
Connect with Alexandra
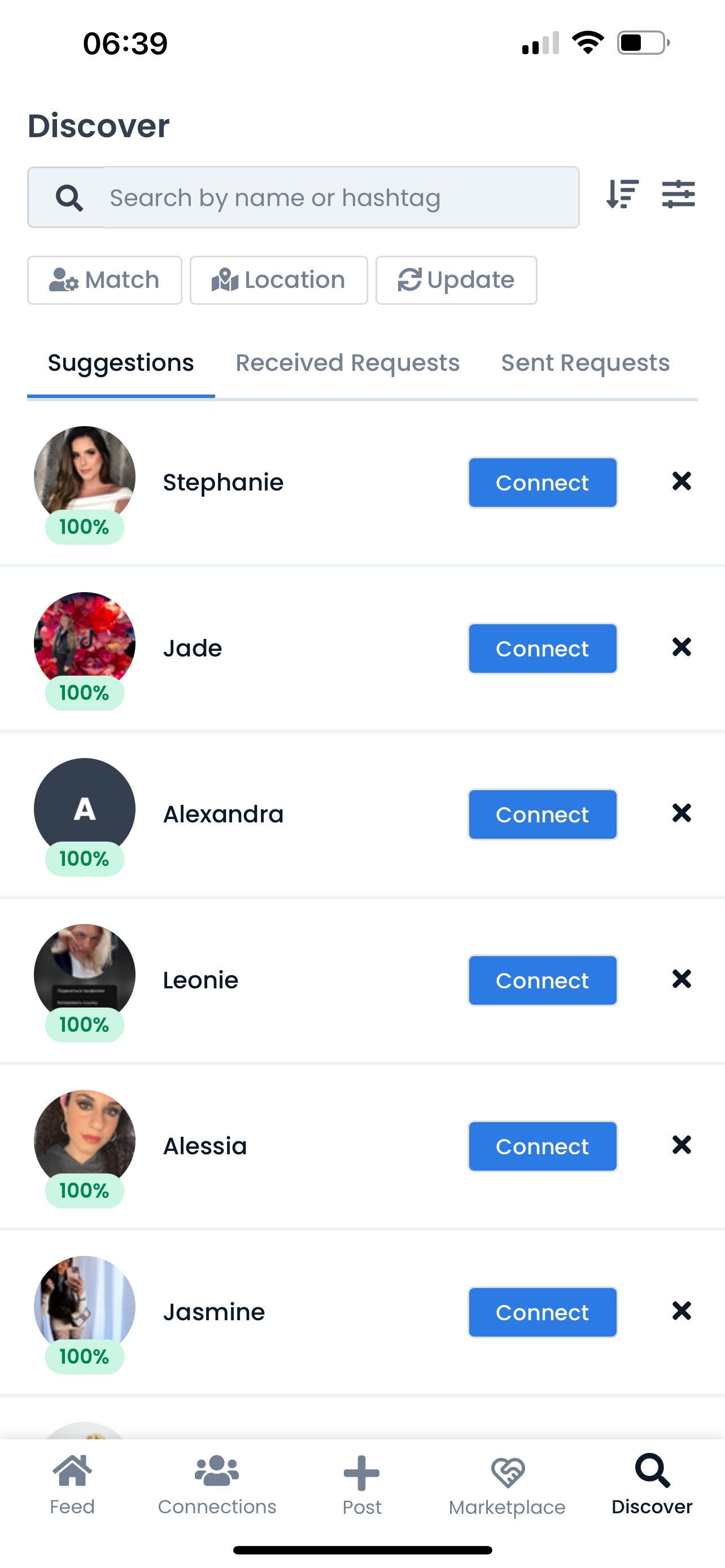(x=543, y=814)
